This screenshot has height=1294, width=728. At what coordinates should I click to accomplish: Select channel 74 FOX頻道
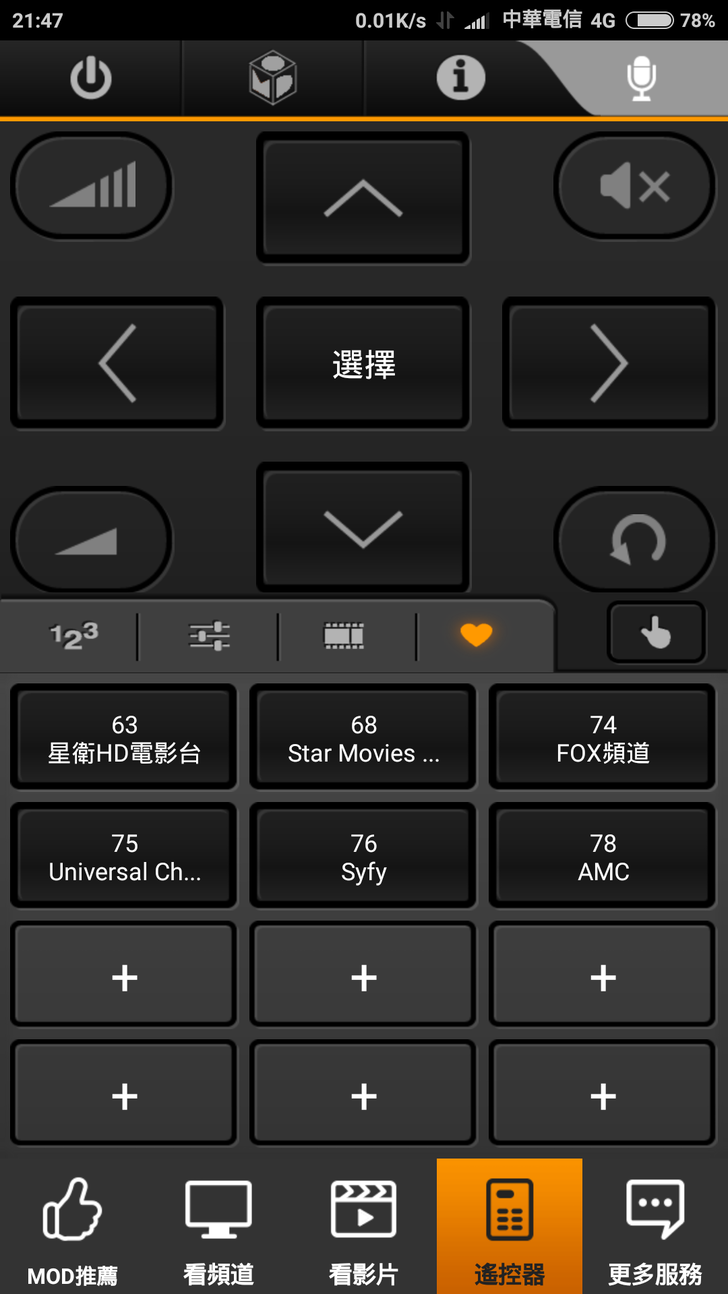(602, 738)
